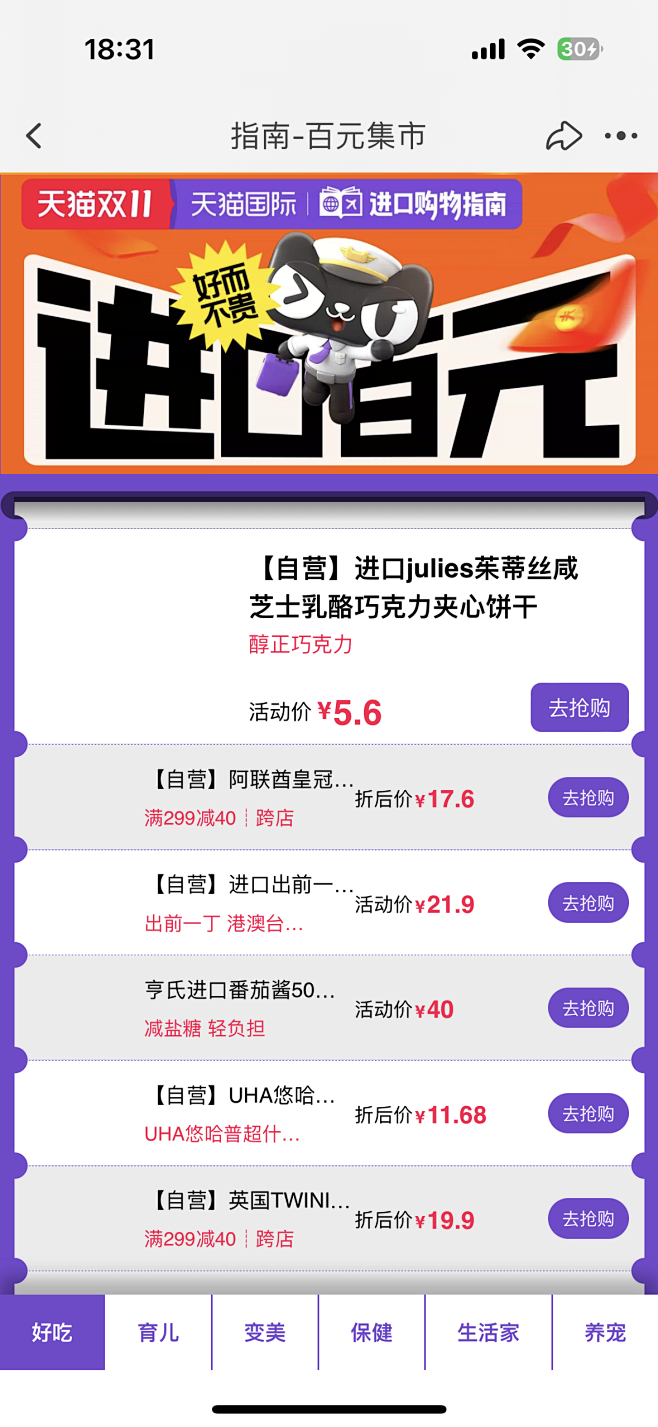Switch to the 育儿 tab
The height and width of the screenshot is (1427, 658).
tap(158, 1332)
